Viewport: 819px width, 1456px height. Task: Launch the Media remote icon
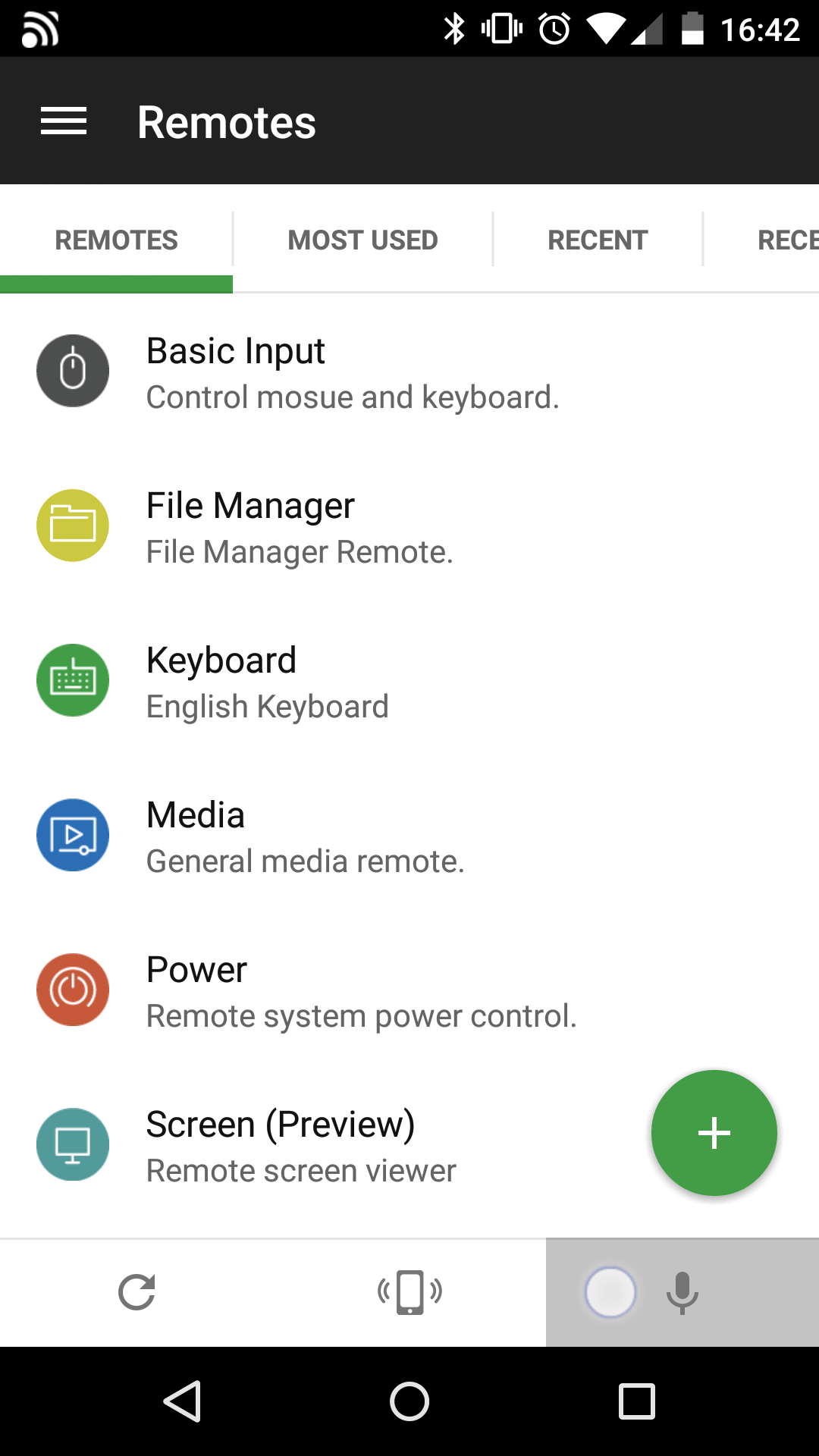coord(73,835)
